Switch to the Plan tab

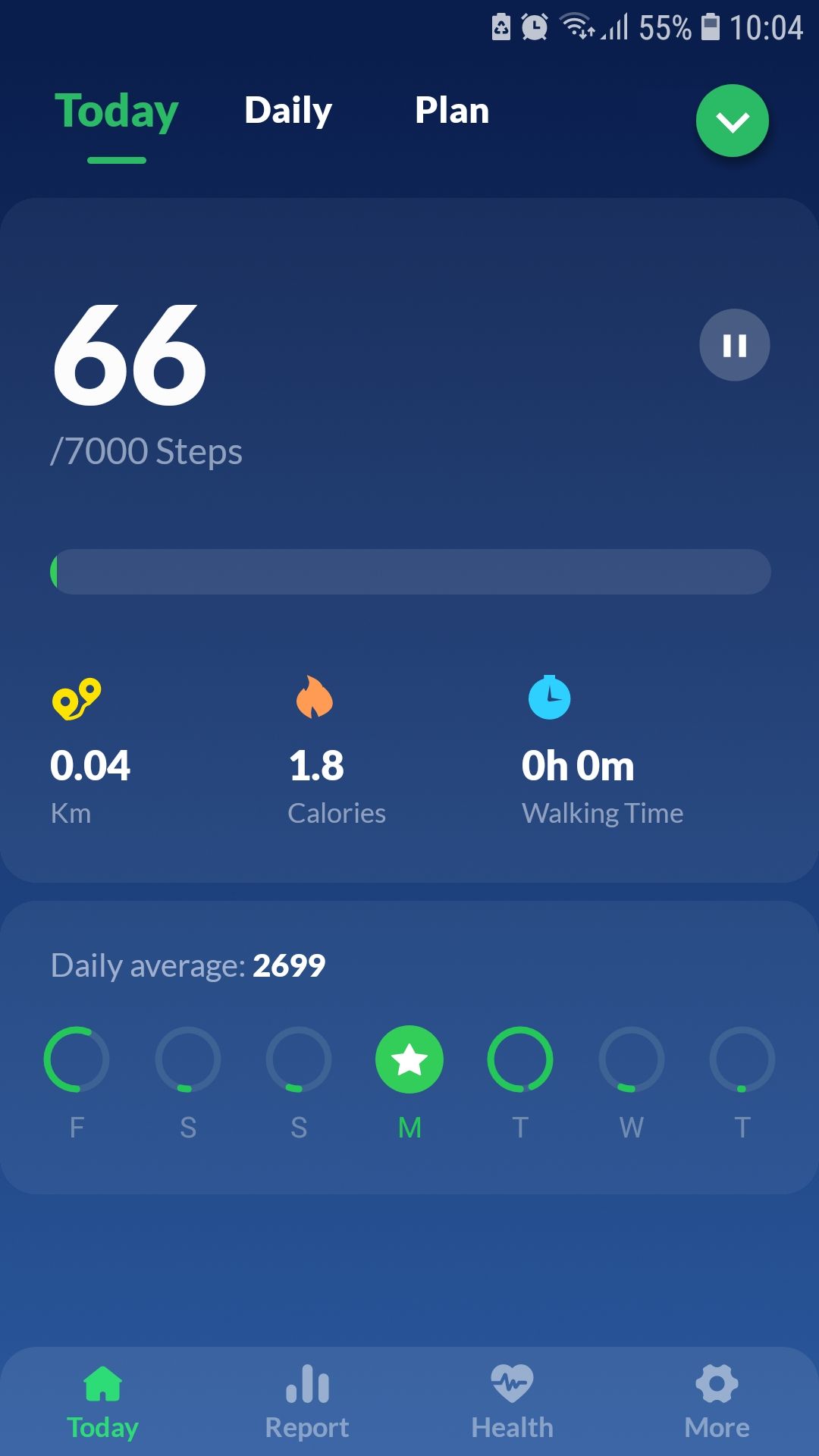pos(452,111)
